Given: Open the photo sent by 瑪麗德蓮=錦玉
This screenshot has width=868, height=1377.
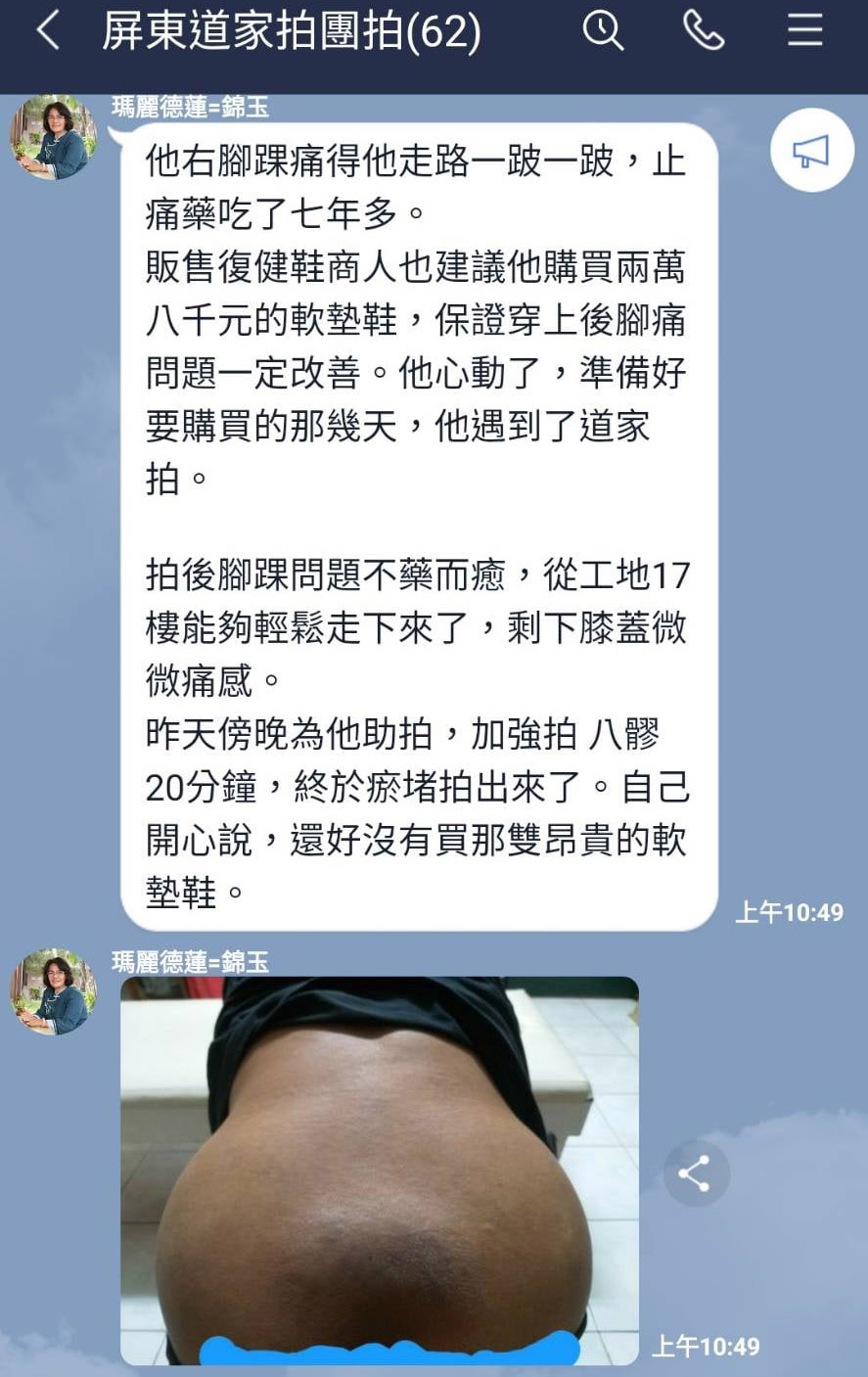Looking at the screenshot, I should [x=380, y=1170].
